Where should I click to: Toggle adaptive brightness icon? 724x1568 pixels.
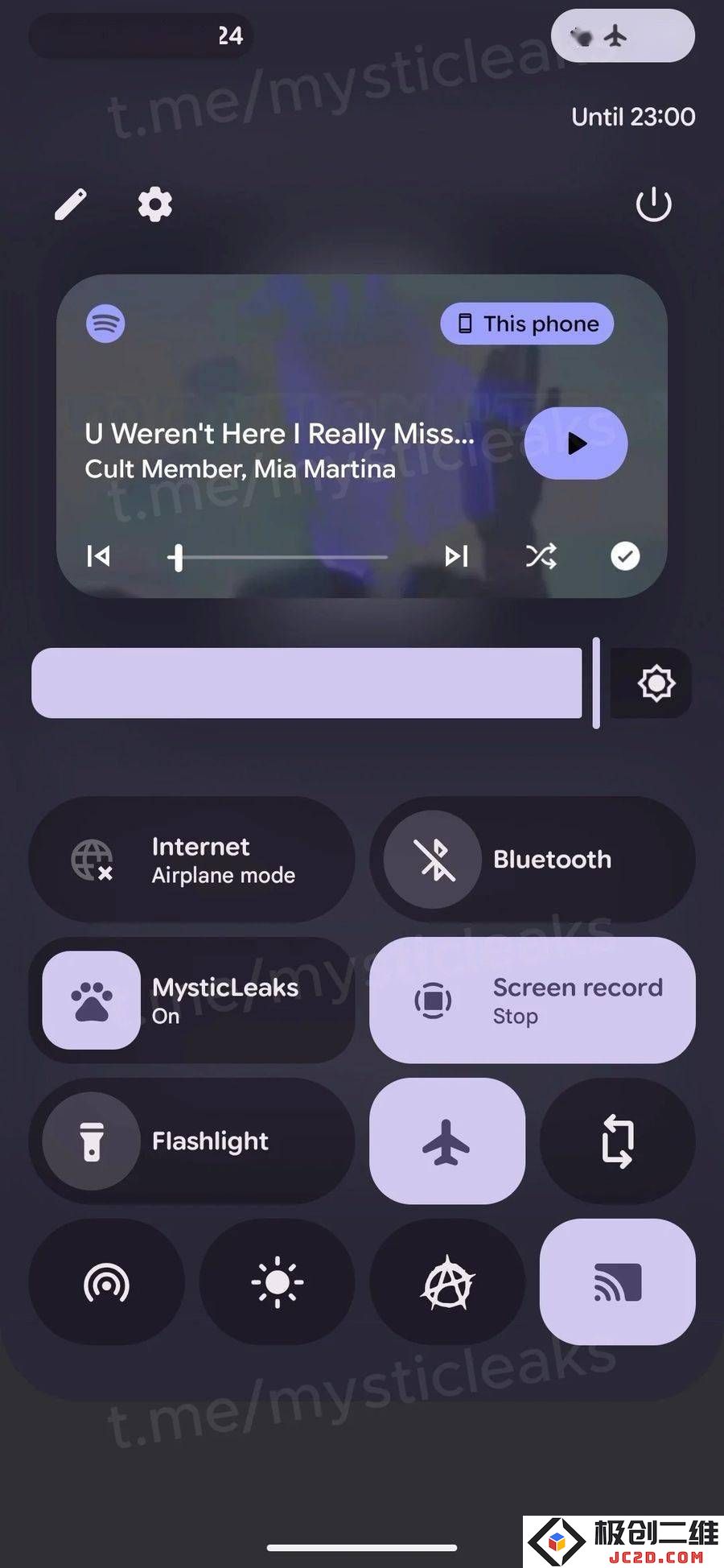pyautogui.click(x=655, y=683)
